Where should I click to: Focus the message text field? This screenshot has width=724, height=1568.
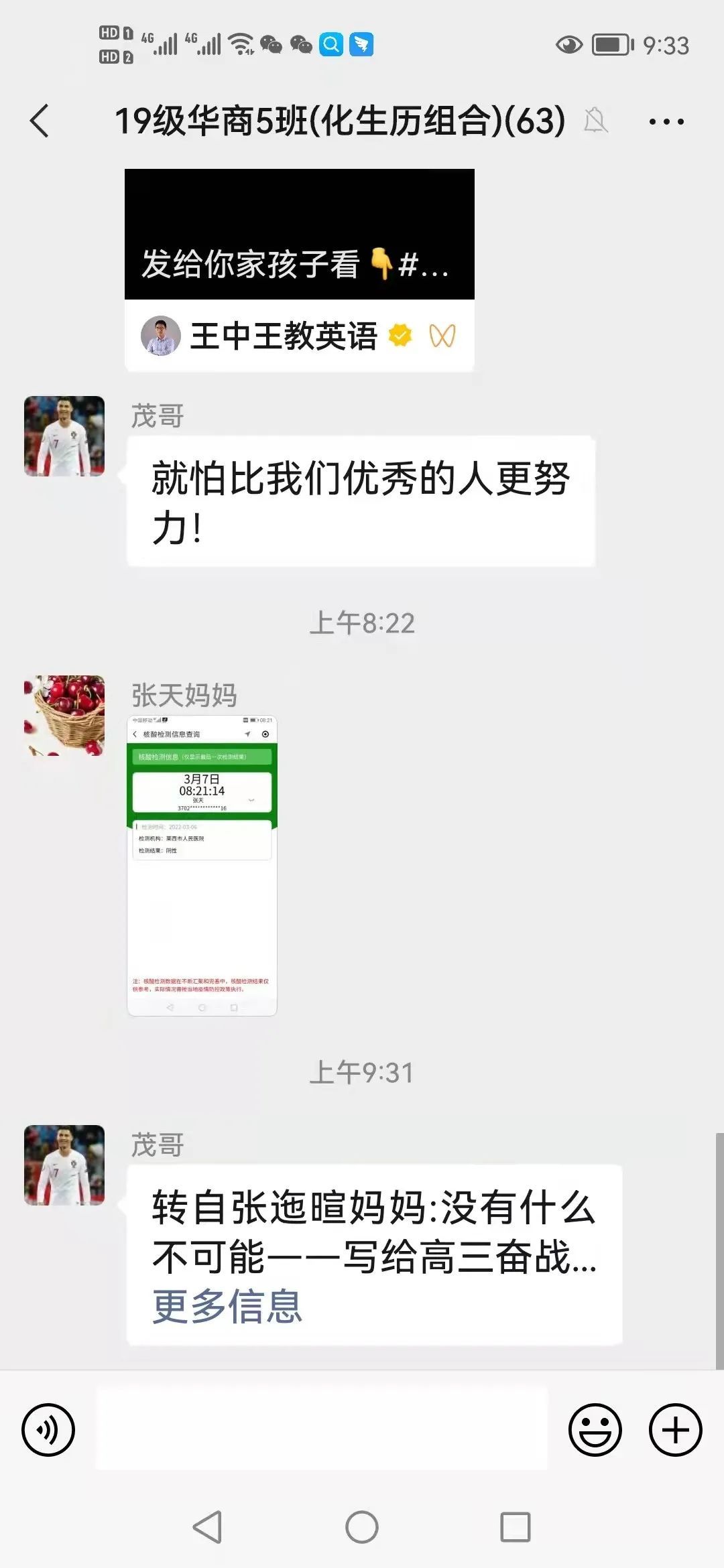tap(322, 1429)
